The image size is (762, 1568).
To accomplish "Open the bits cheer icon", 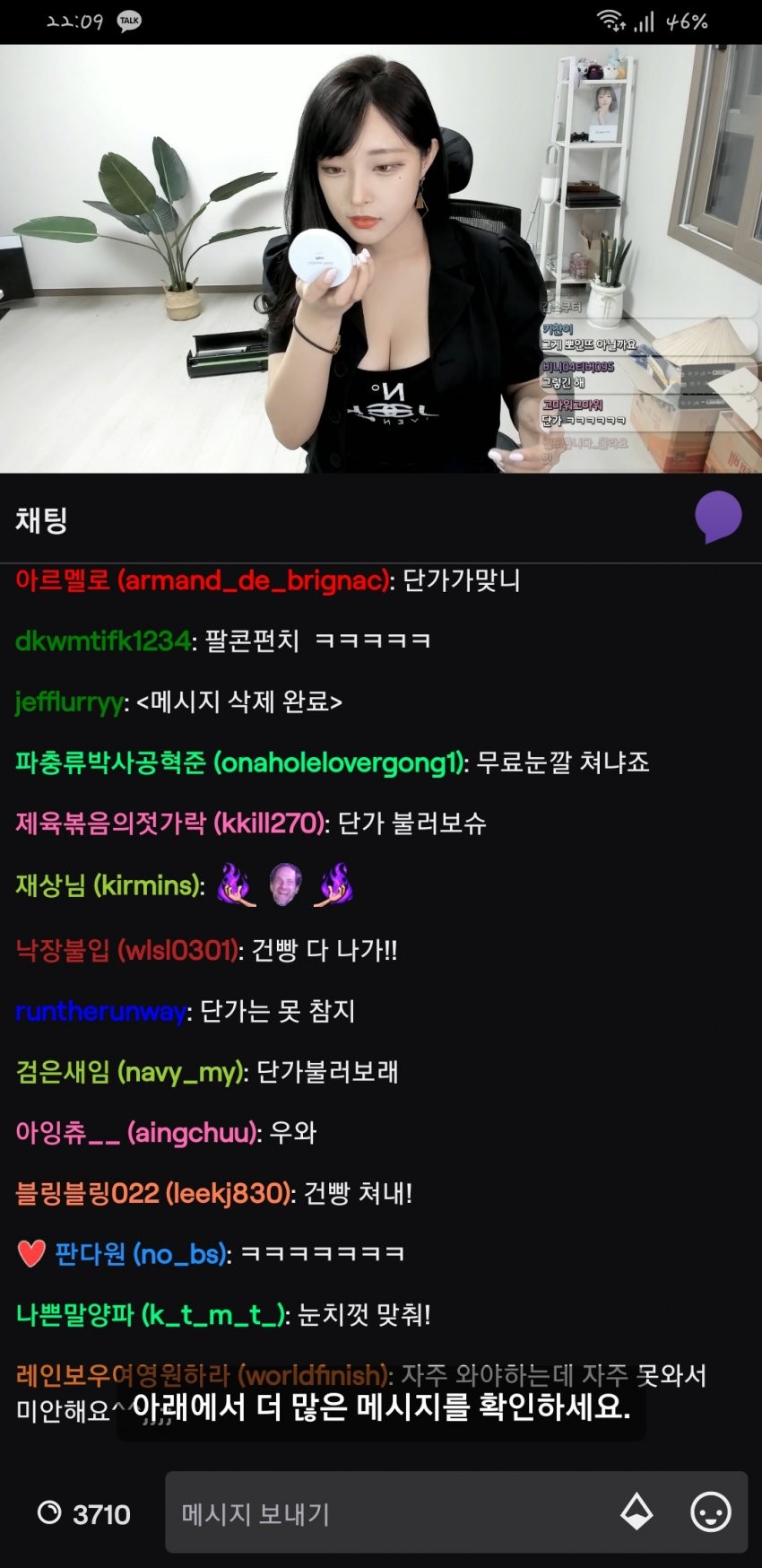I will pos(636,1512).
